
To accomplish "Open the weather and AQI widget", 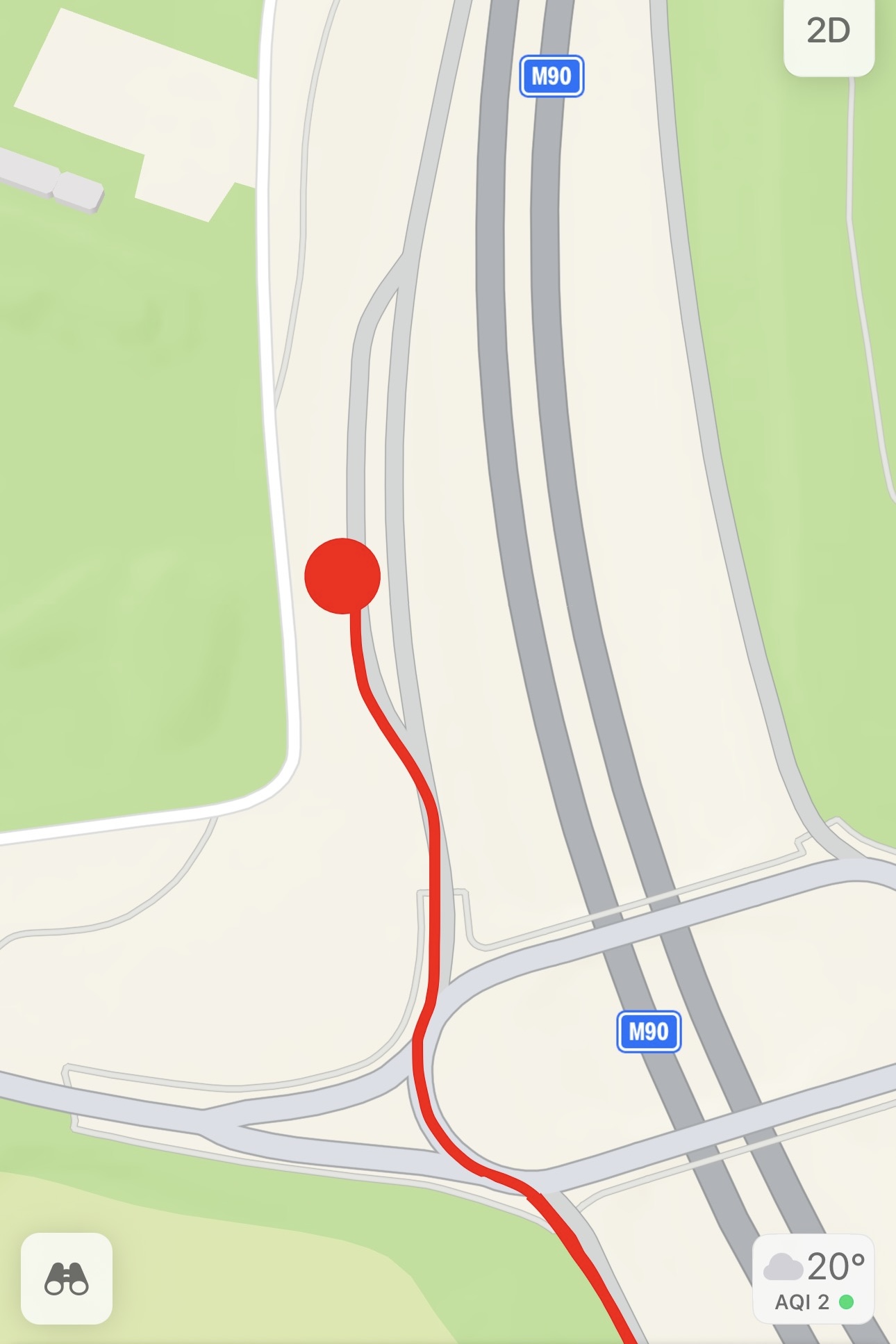I will [813, 1279].
